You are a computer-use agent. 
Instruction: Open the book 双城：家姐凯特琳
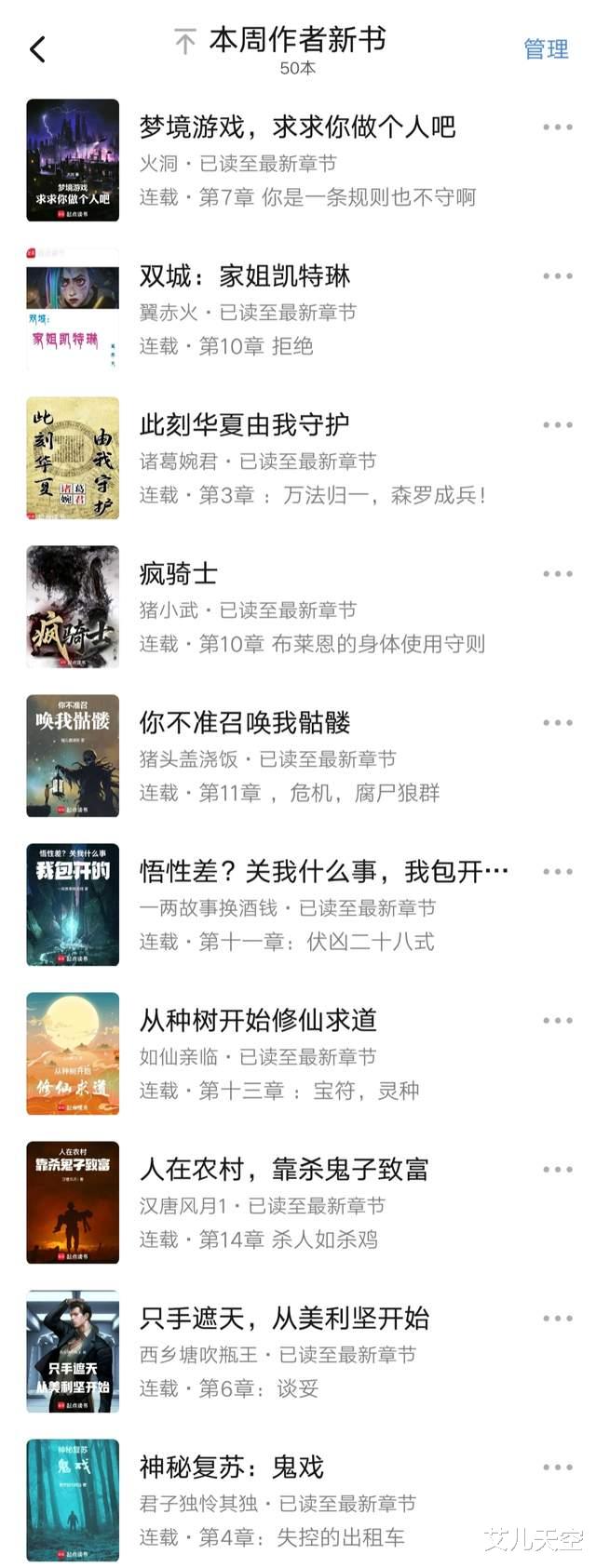click(x=245, y=275)
